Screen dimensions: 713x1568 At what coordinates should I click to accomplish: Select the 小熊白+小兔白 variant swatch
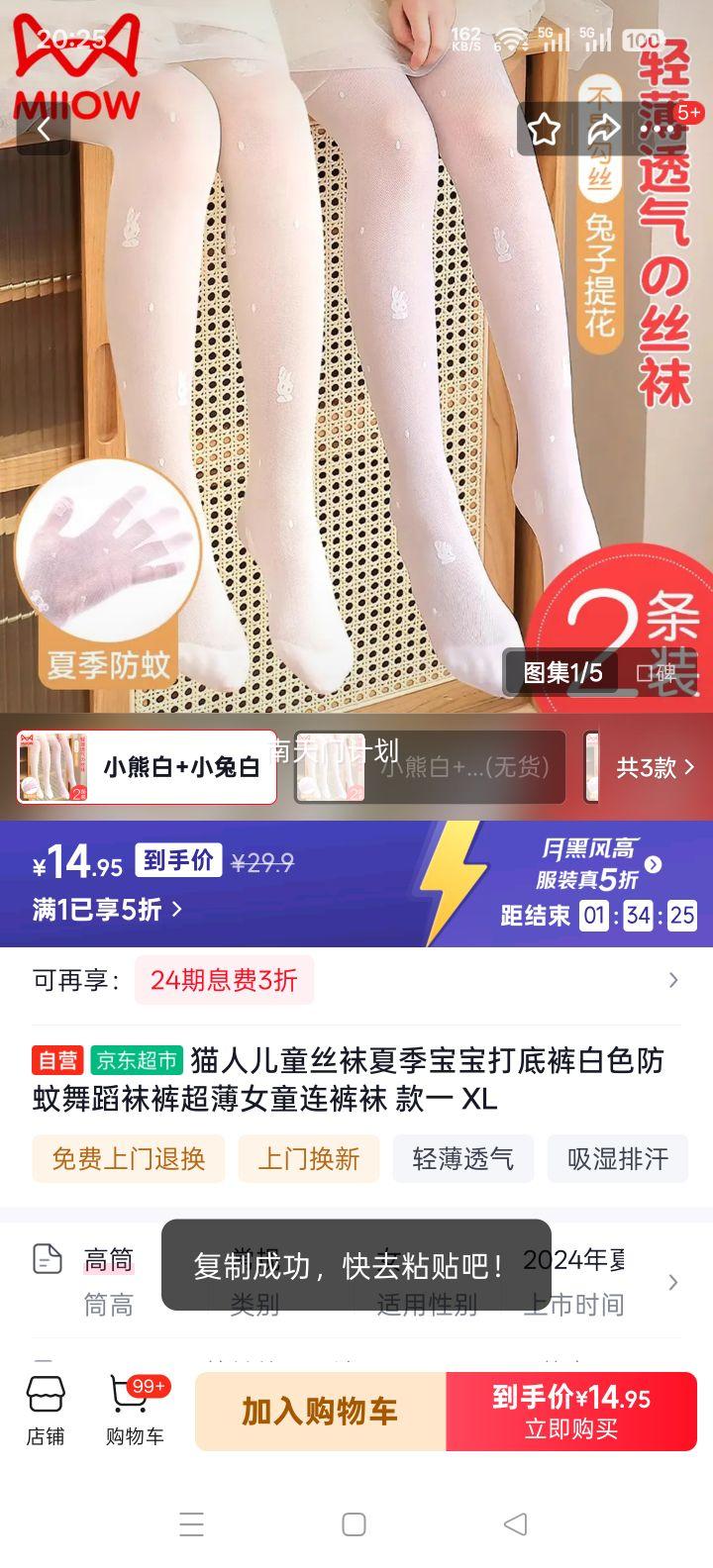[x=147, y=767]
